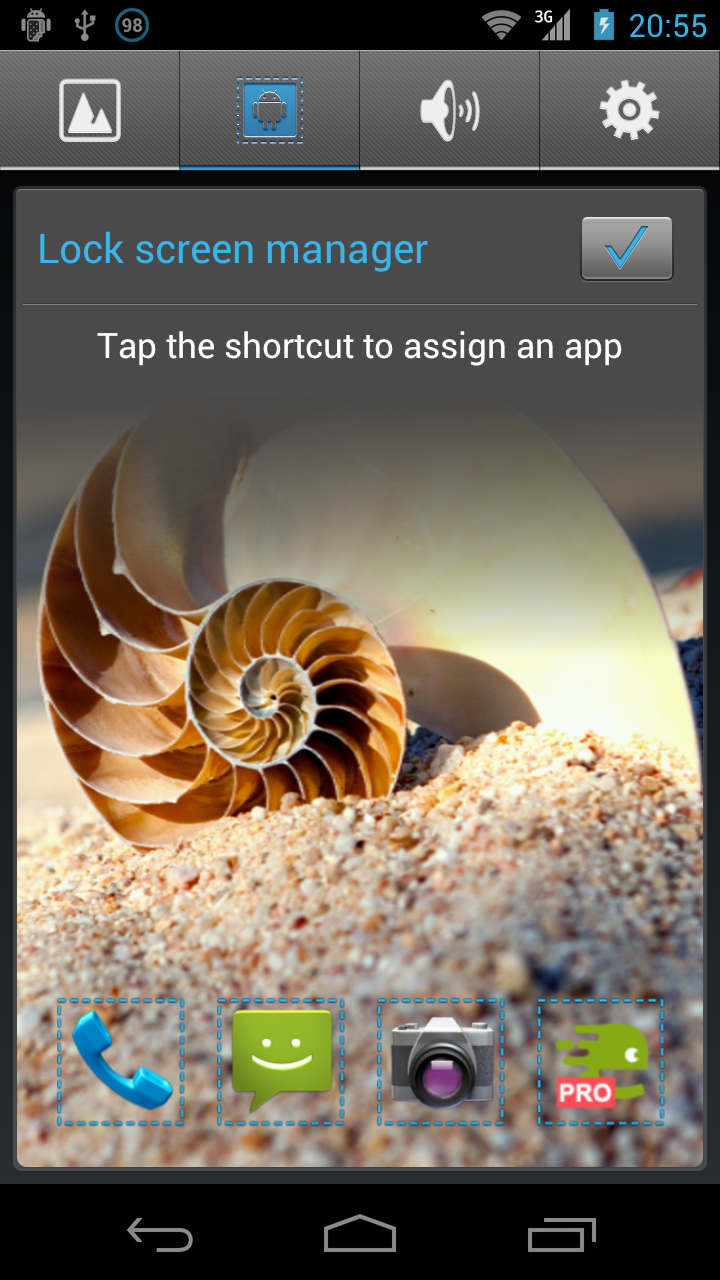Select the Android shortcuts tab

(270, 110)
